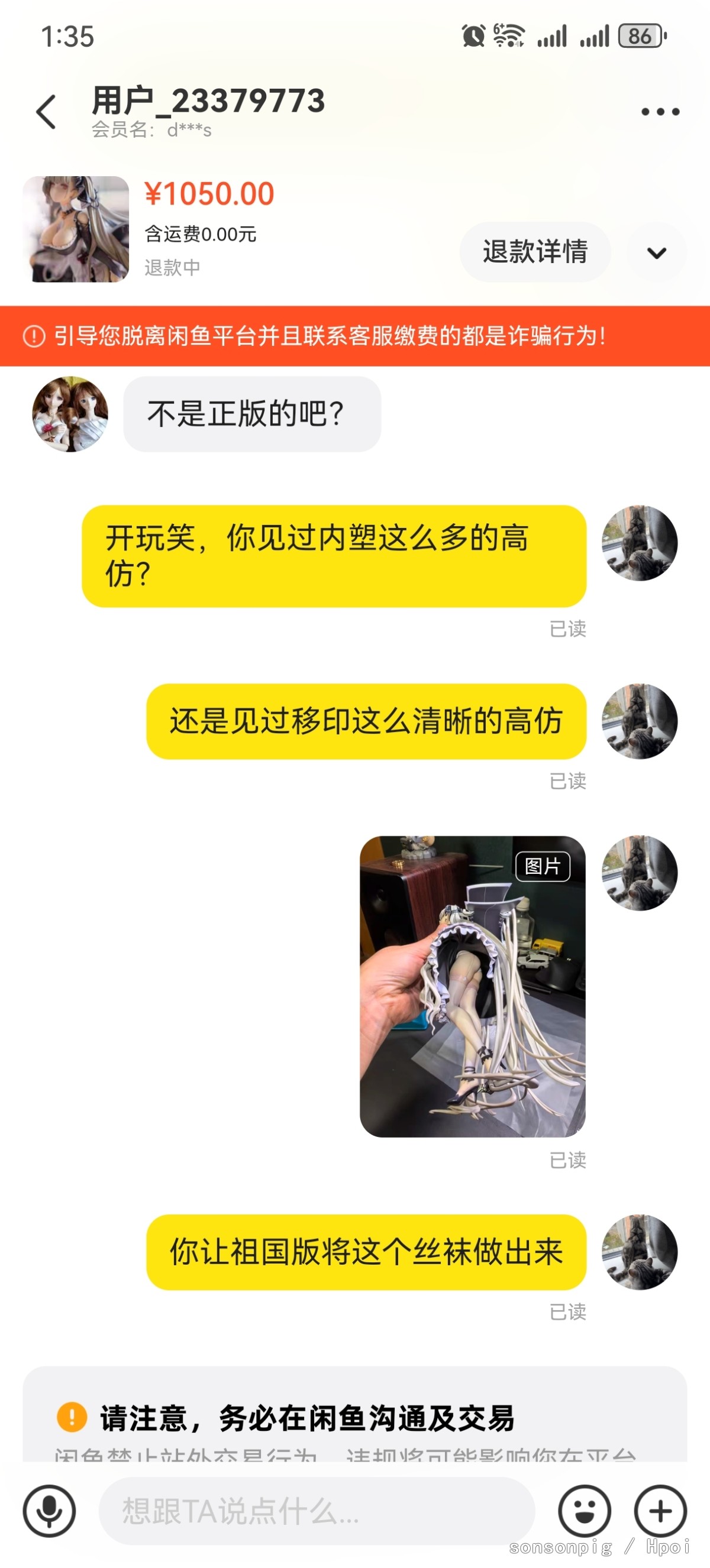710x1568 pixels.
Task: Go back from this chat
Action: [x=46, y=111]
